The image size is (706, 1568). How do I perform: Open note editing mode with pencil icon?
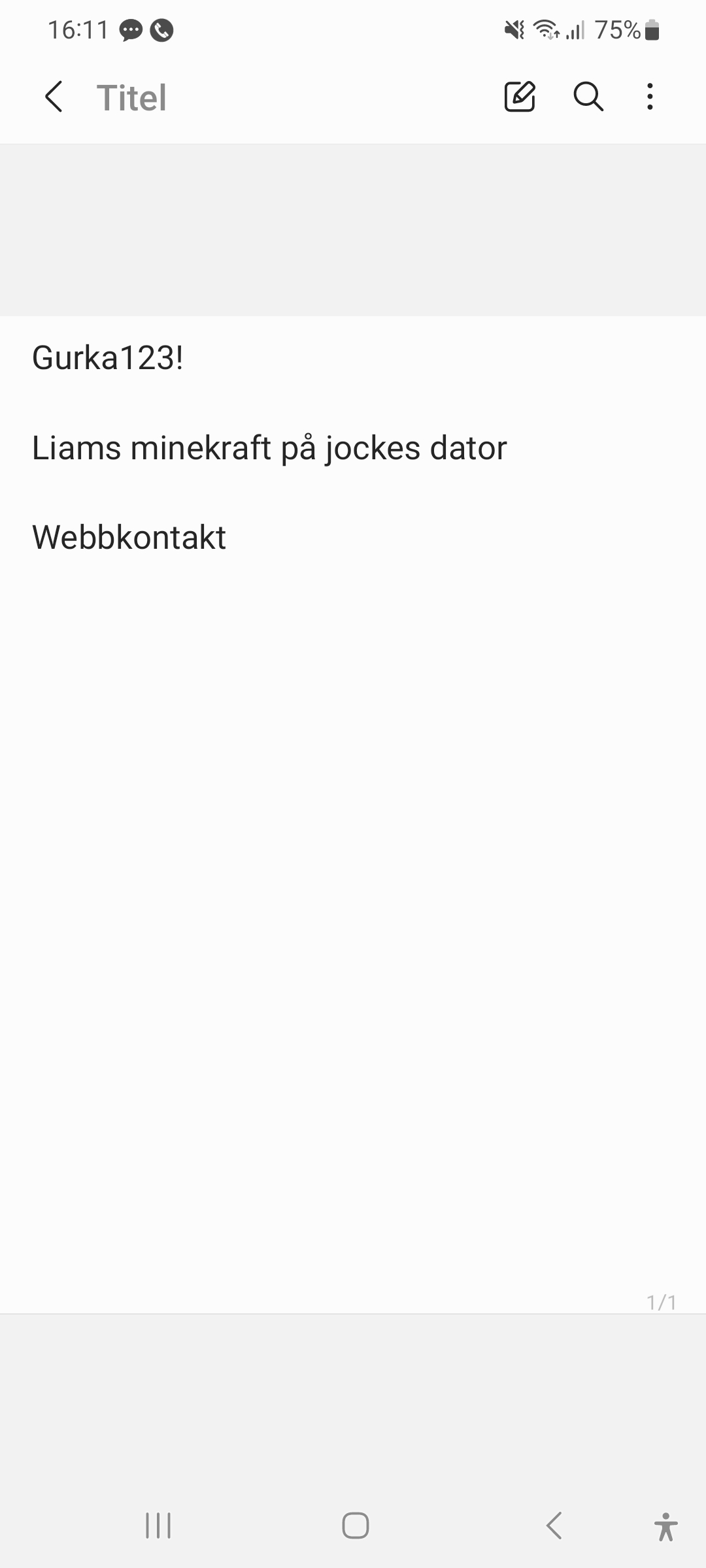click(x=520, y=97)
